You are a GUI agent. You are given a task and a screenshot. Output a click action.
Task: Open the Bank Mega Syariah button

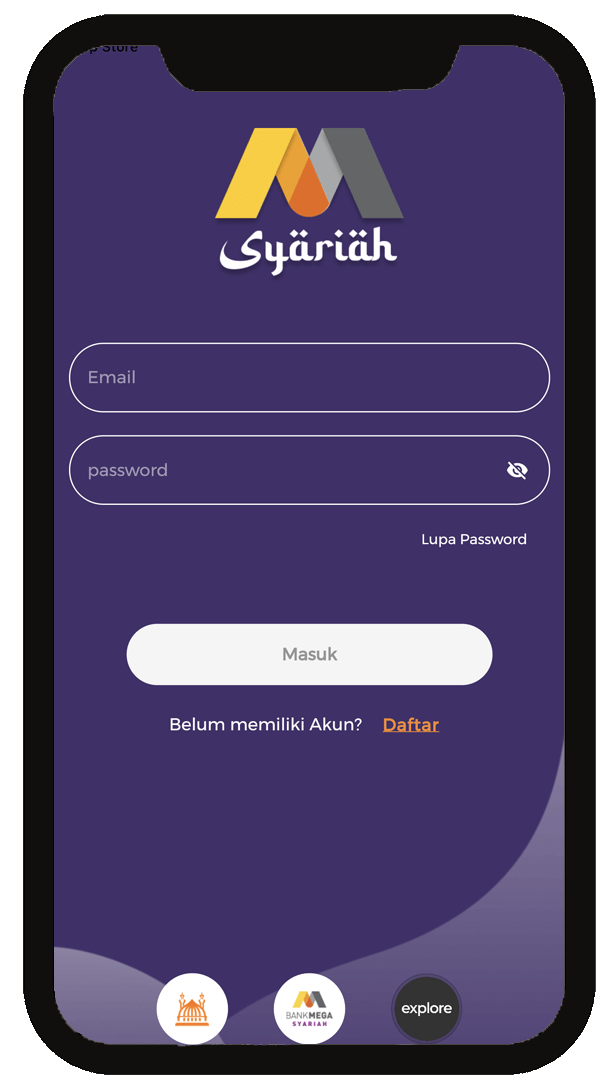[x=309, y=1008]
